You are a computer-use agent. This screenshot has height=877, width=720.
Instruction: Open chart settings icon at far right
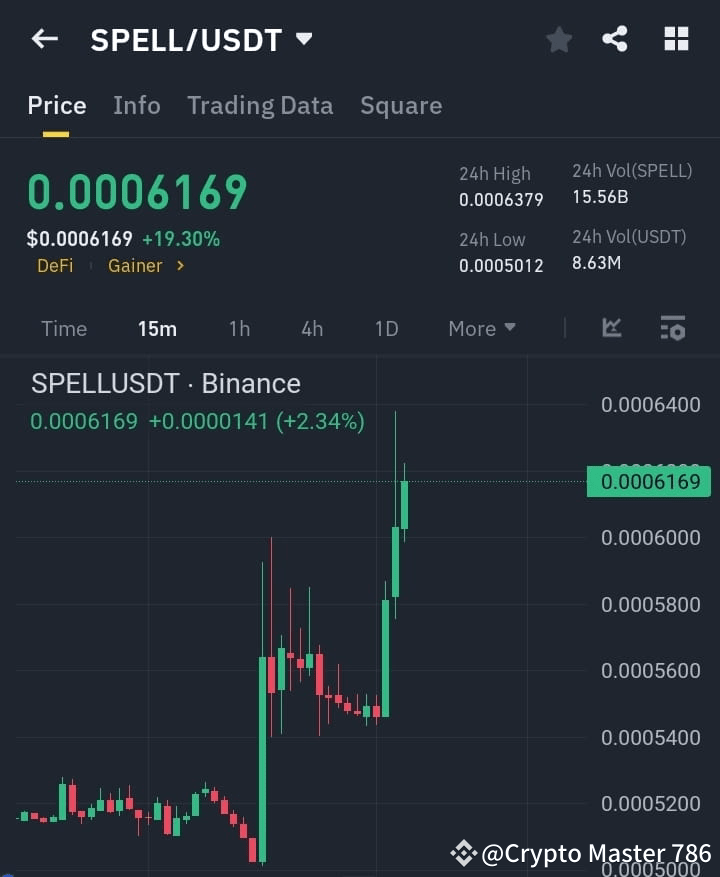pos(671,328)
